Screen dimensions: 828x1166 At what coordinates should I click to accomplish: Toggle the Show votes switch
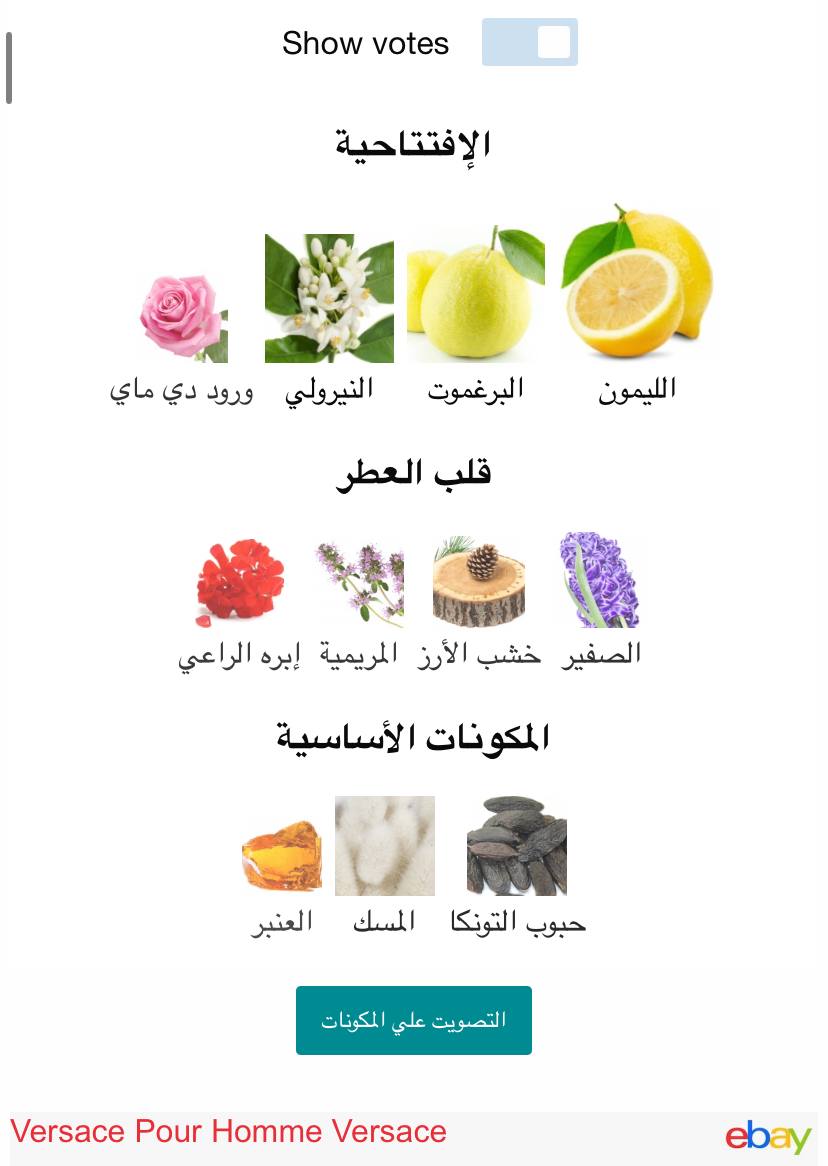coord(529,42)
